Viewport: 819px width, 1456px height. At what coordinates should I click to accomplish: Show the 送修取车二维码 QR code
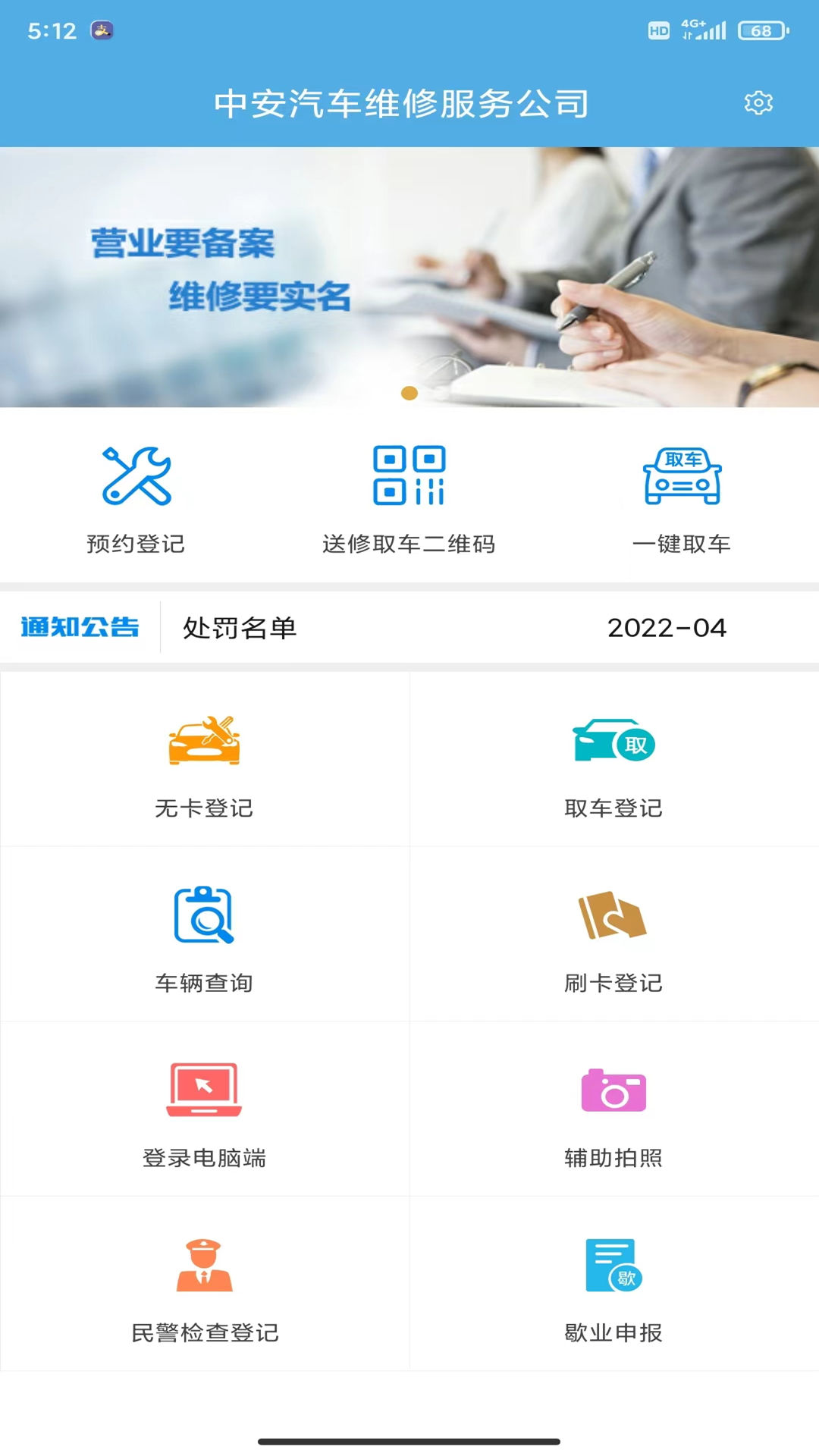[x=409, y=497]
